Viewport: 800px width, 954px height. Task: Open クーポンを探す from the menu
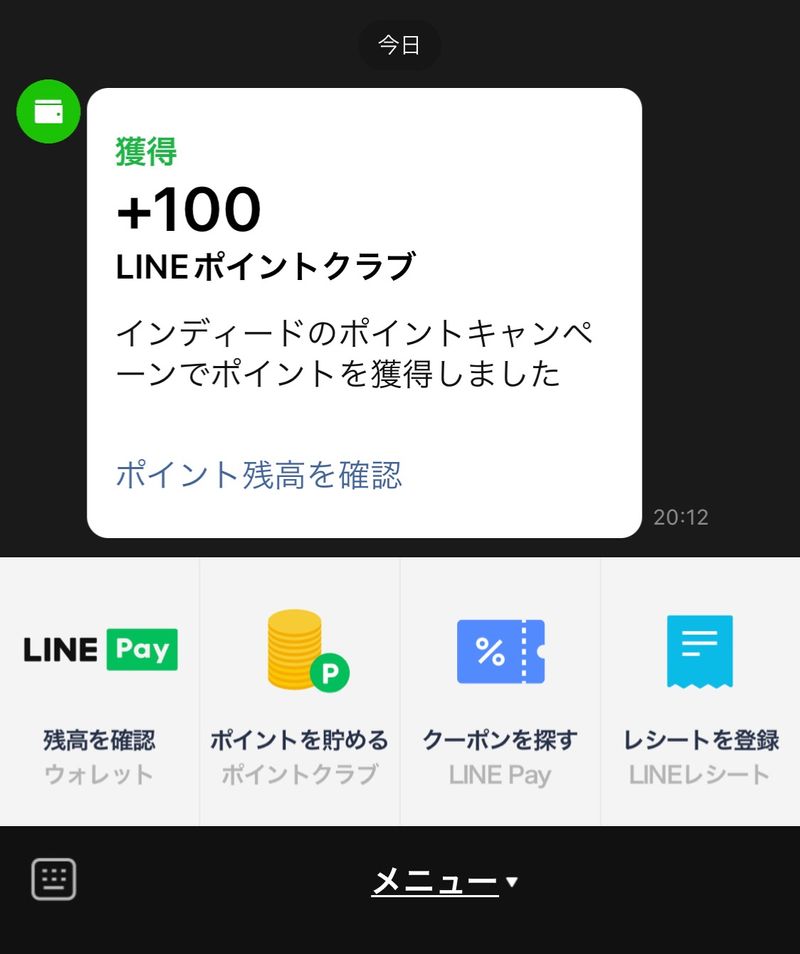(500, 692)
